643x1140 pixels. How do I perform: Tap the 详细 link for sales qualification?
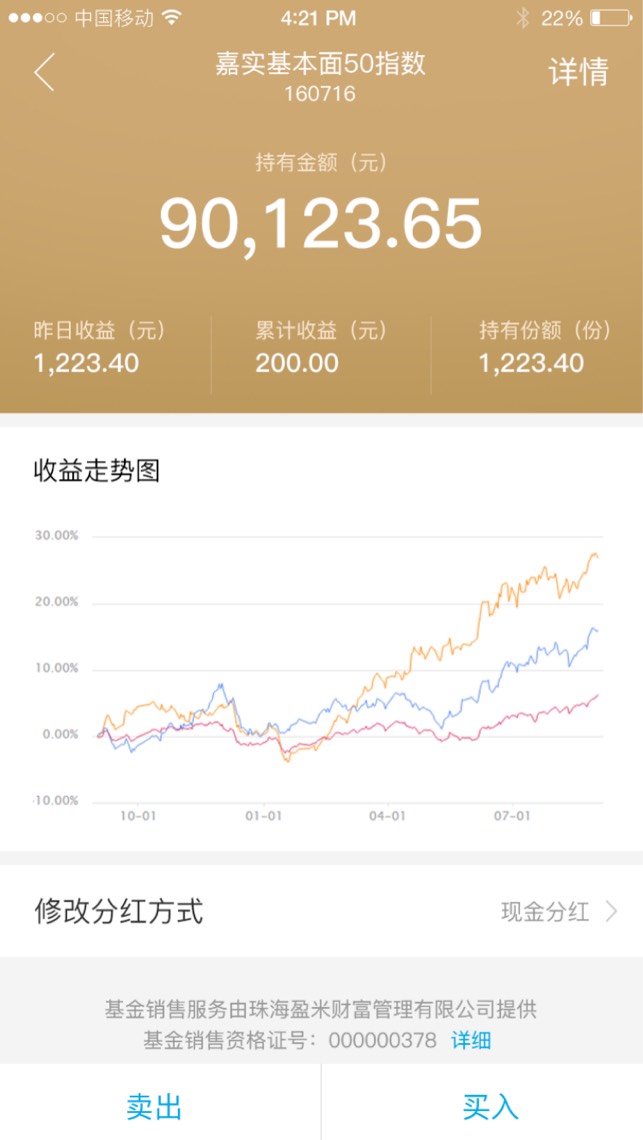coord(471,1040)
